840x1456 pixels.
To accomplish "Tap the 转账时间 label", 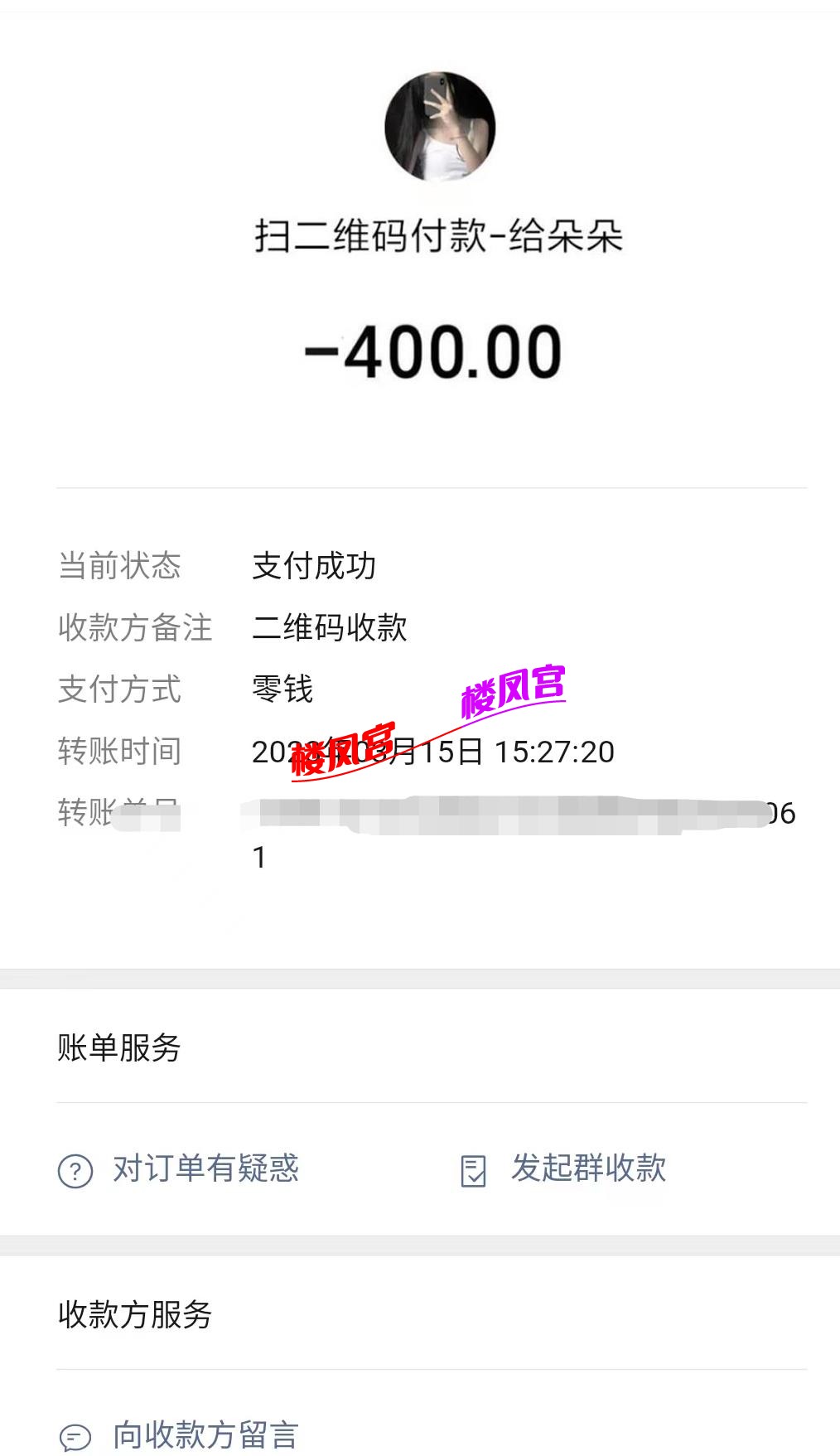I will pyautogui.click(x=121, y=752).
